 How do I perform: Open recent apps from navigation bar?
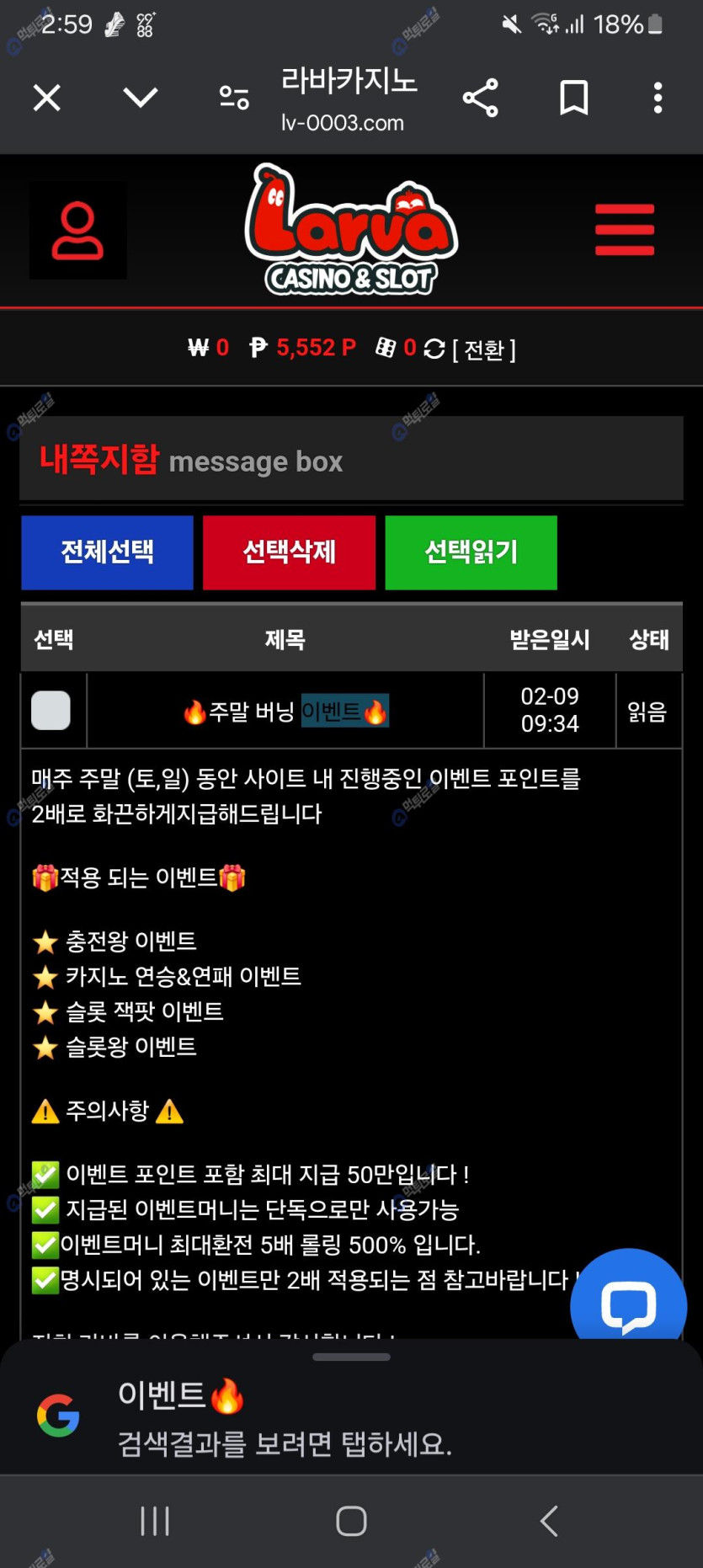point(155,1521)
